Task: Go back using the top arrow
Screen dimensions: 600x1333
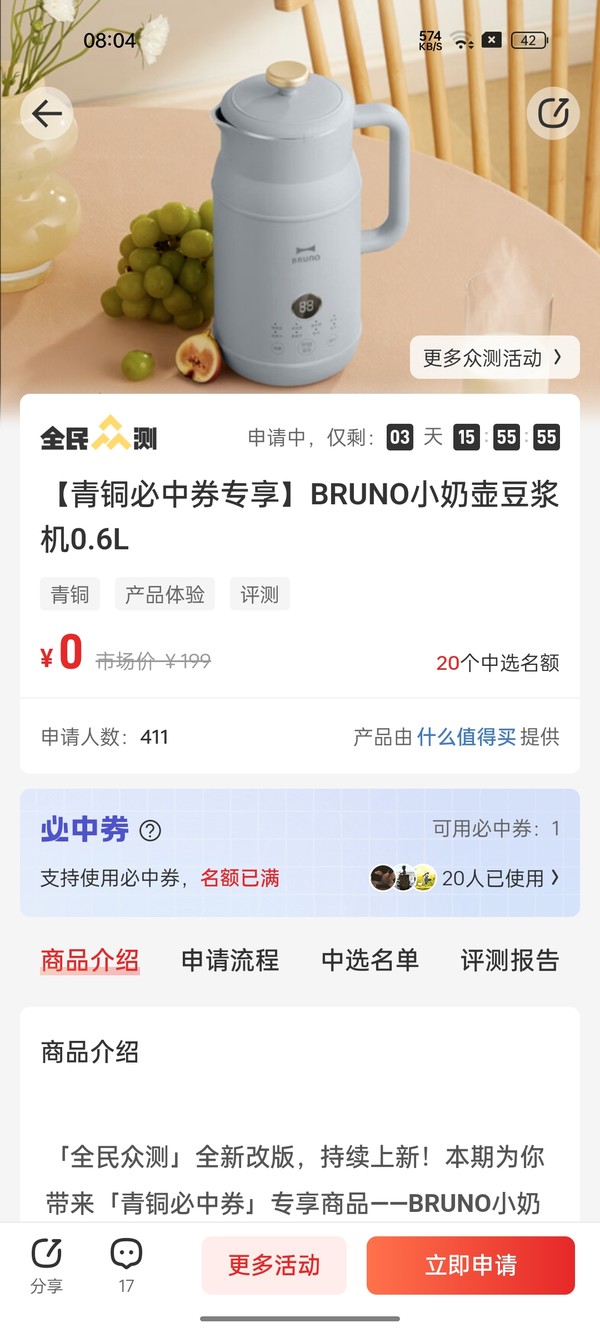Action: tap(46, 114)
